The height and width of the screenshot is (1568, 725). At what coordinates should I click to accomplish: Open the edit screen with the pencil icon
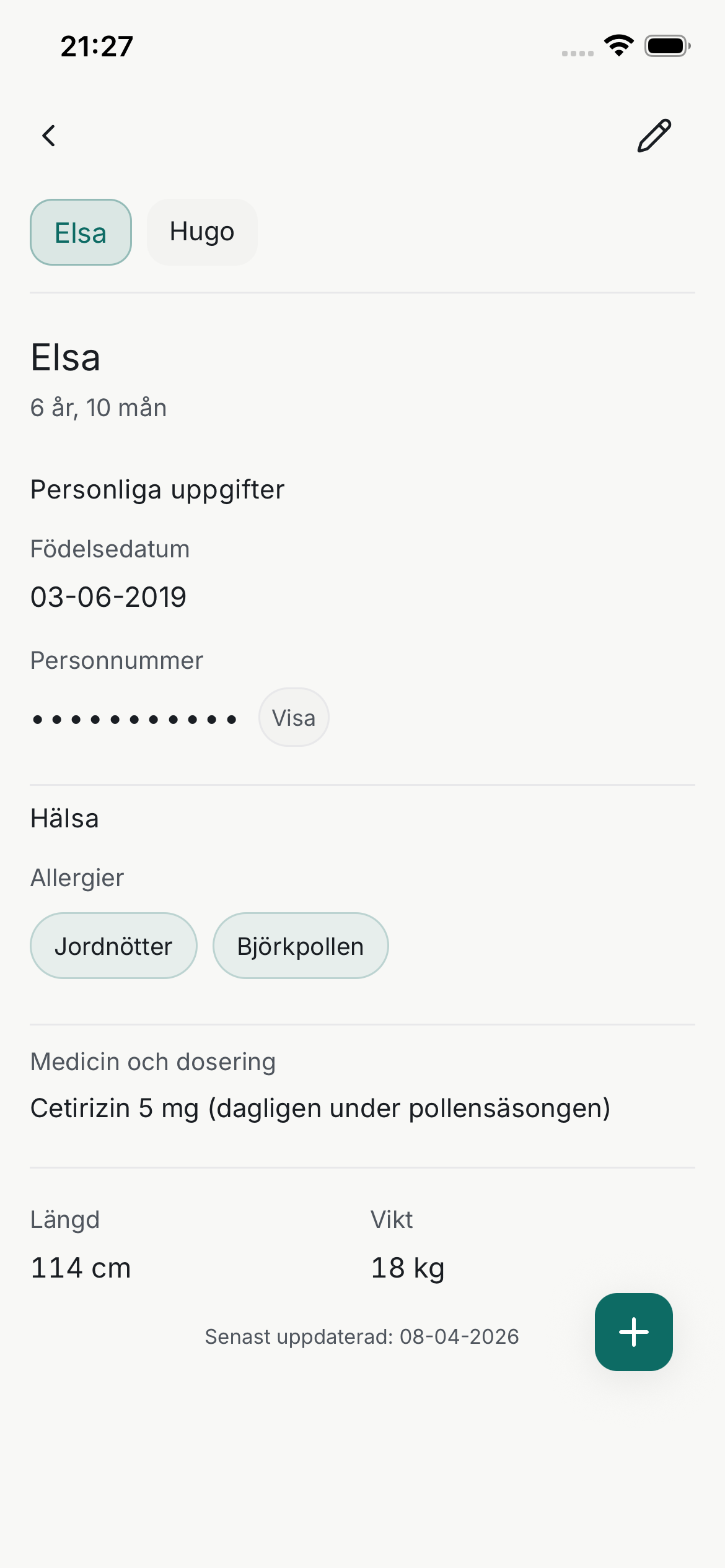[654, 135]
